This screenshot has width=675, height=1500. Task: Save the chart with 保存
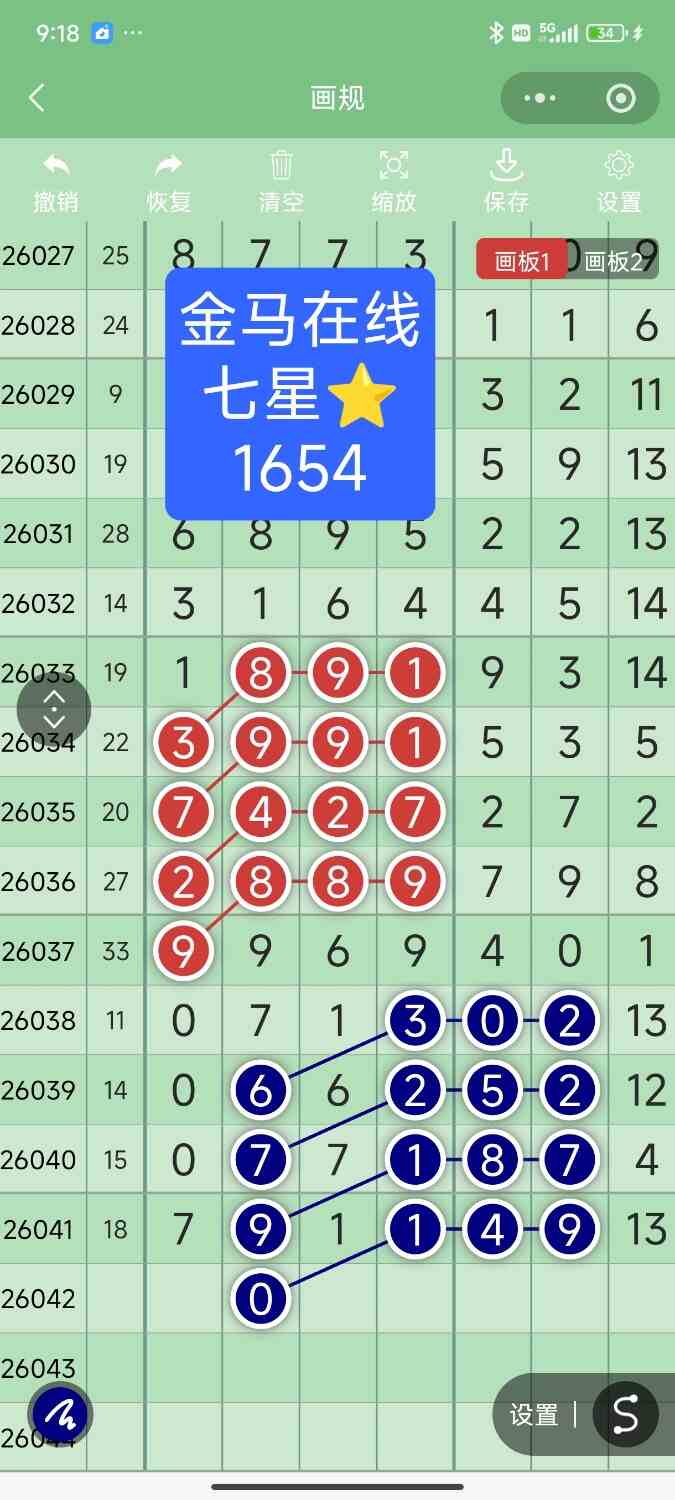tap(506, 182)
